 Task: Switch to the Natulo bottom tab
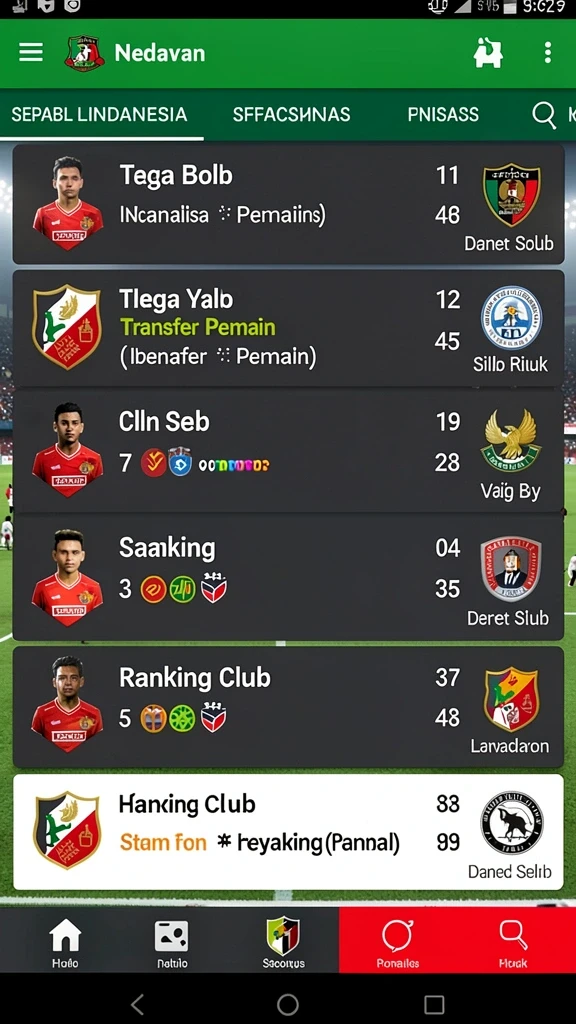point(172,942)
